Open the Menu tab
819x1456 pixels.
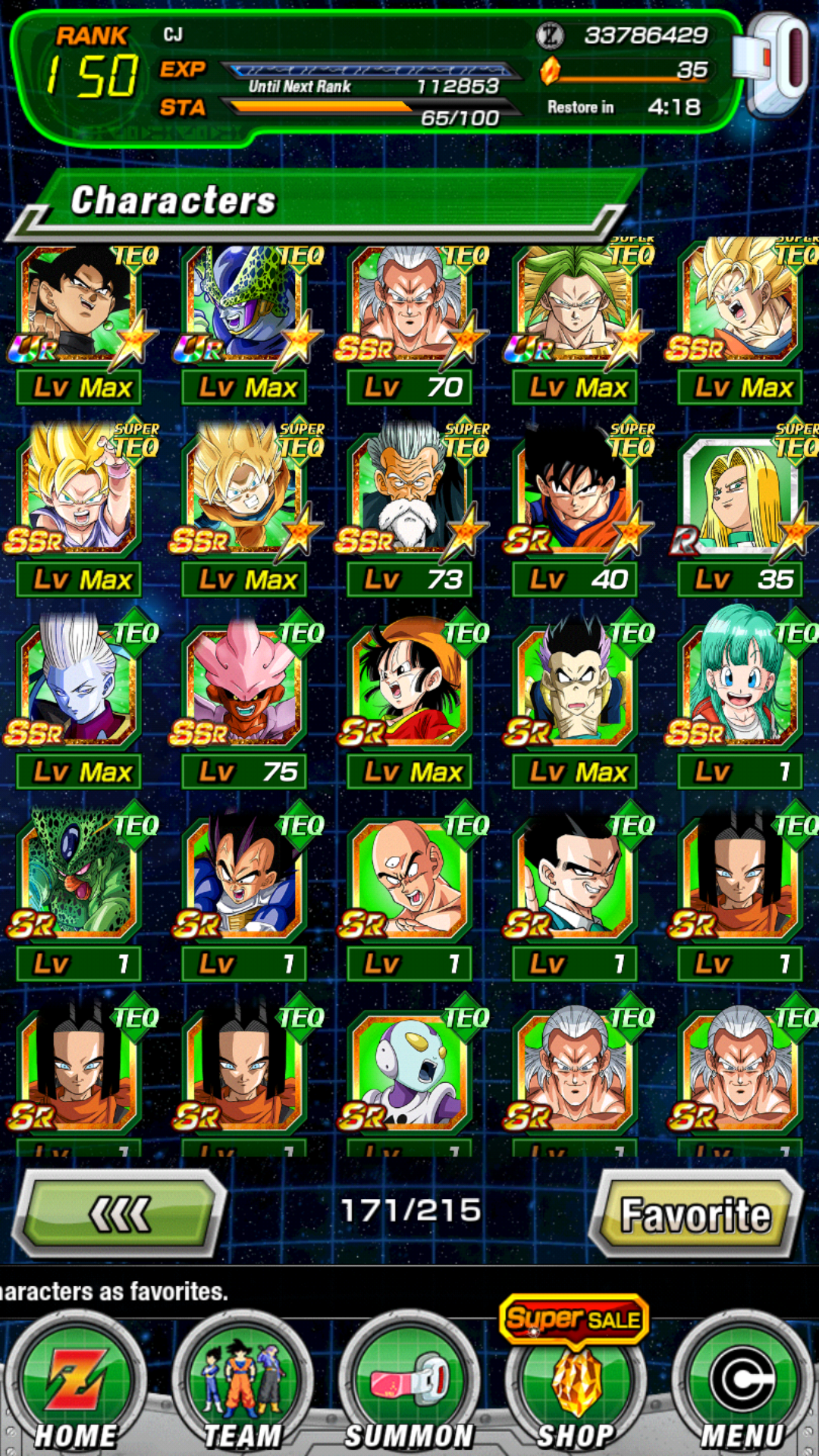pos(742,1384)
